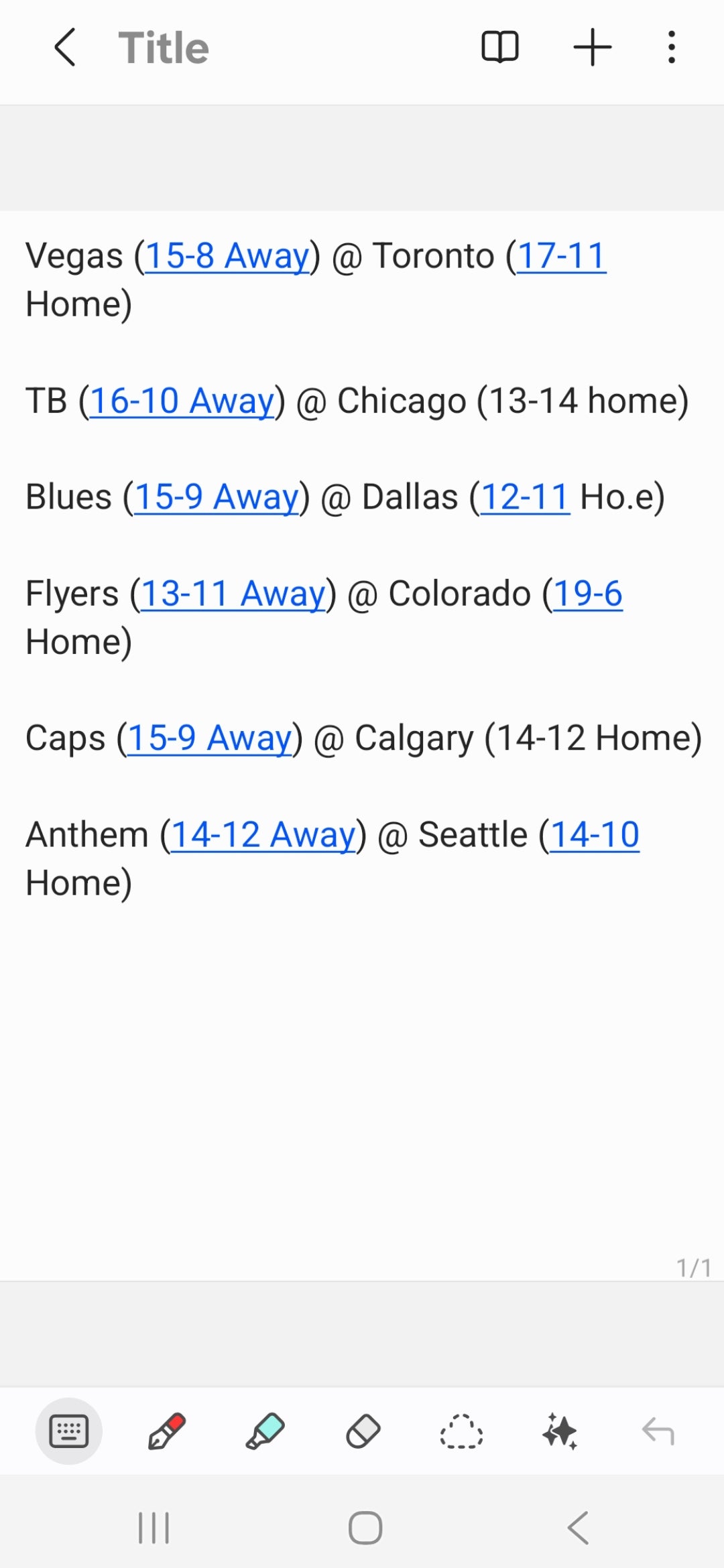Tap the "16-10 Away" link in the TB line
The height and width of the screenshot is (1568, 724).
(x=182, y=401)
